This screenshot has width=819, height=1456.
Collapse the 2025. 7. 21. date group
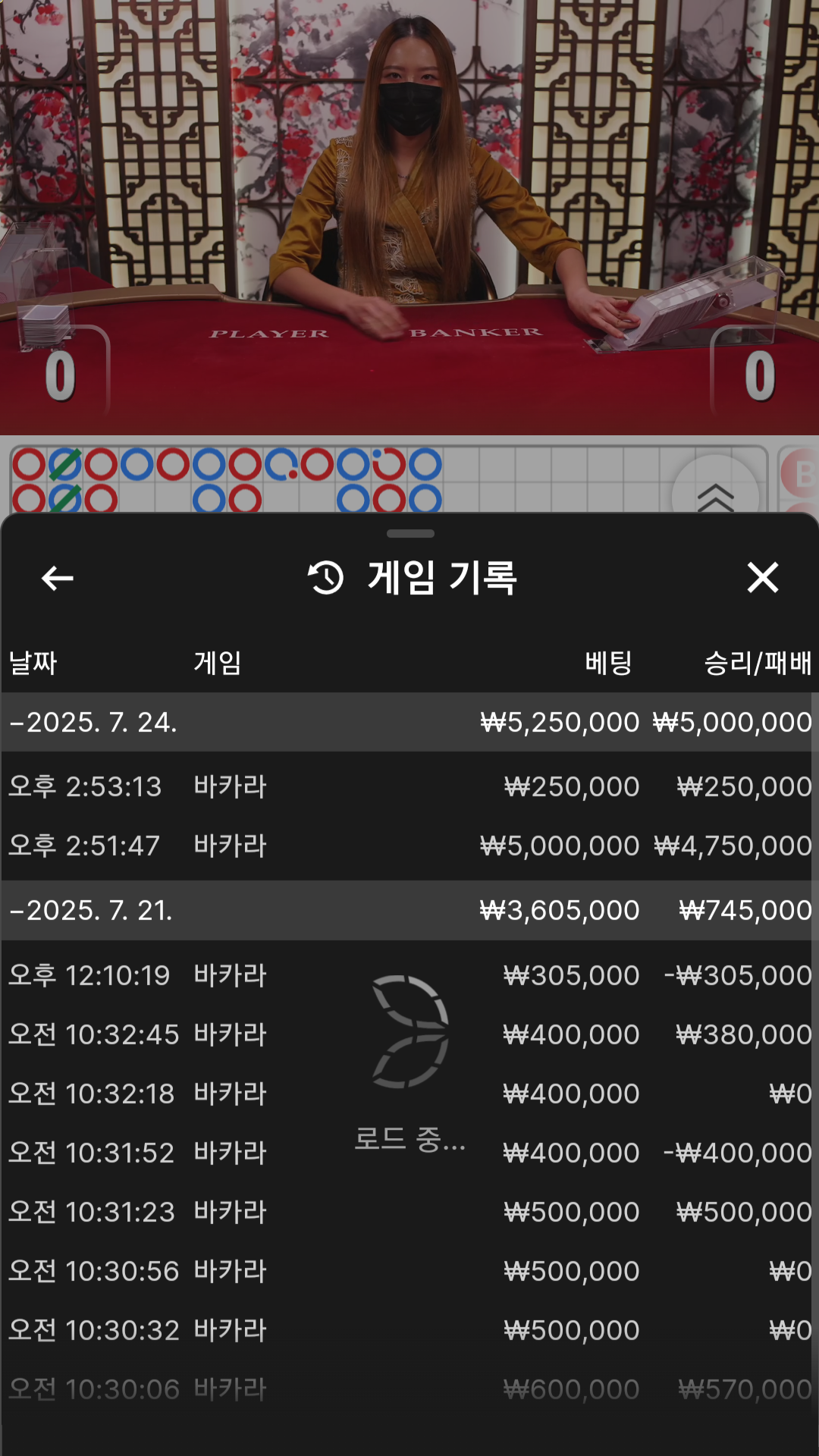[91, 910]
